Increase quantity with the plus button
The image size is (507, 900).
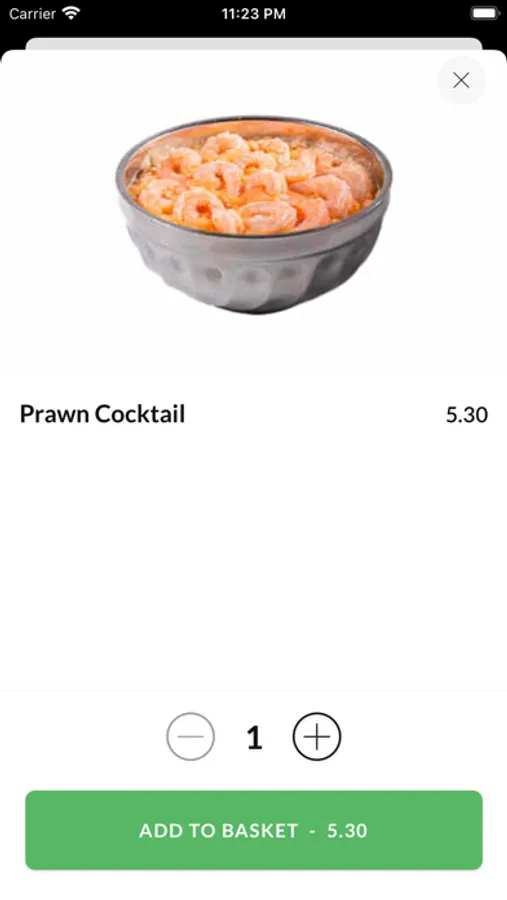317,736
